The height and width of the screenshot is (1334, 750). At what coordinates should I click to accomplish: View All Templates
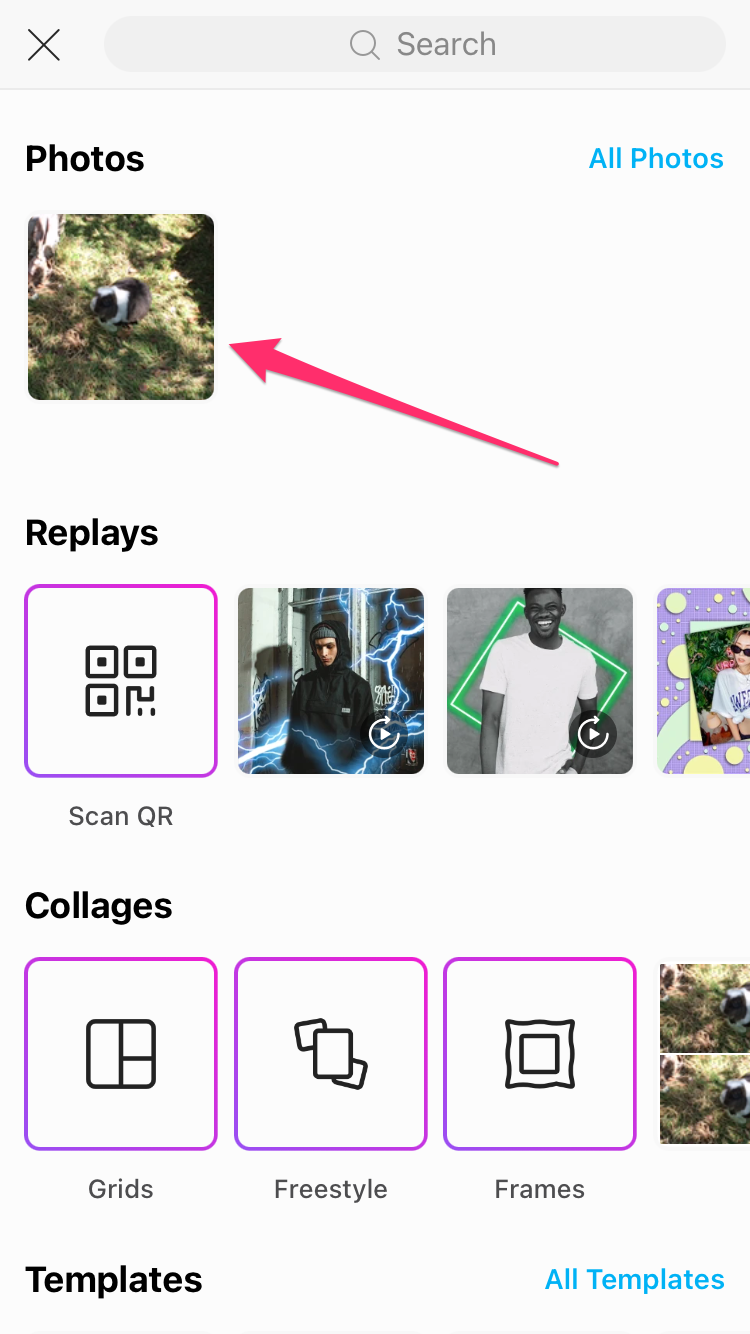tap(635, 1279)
